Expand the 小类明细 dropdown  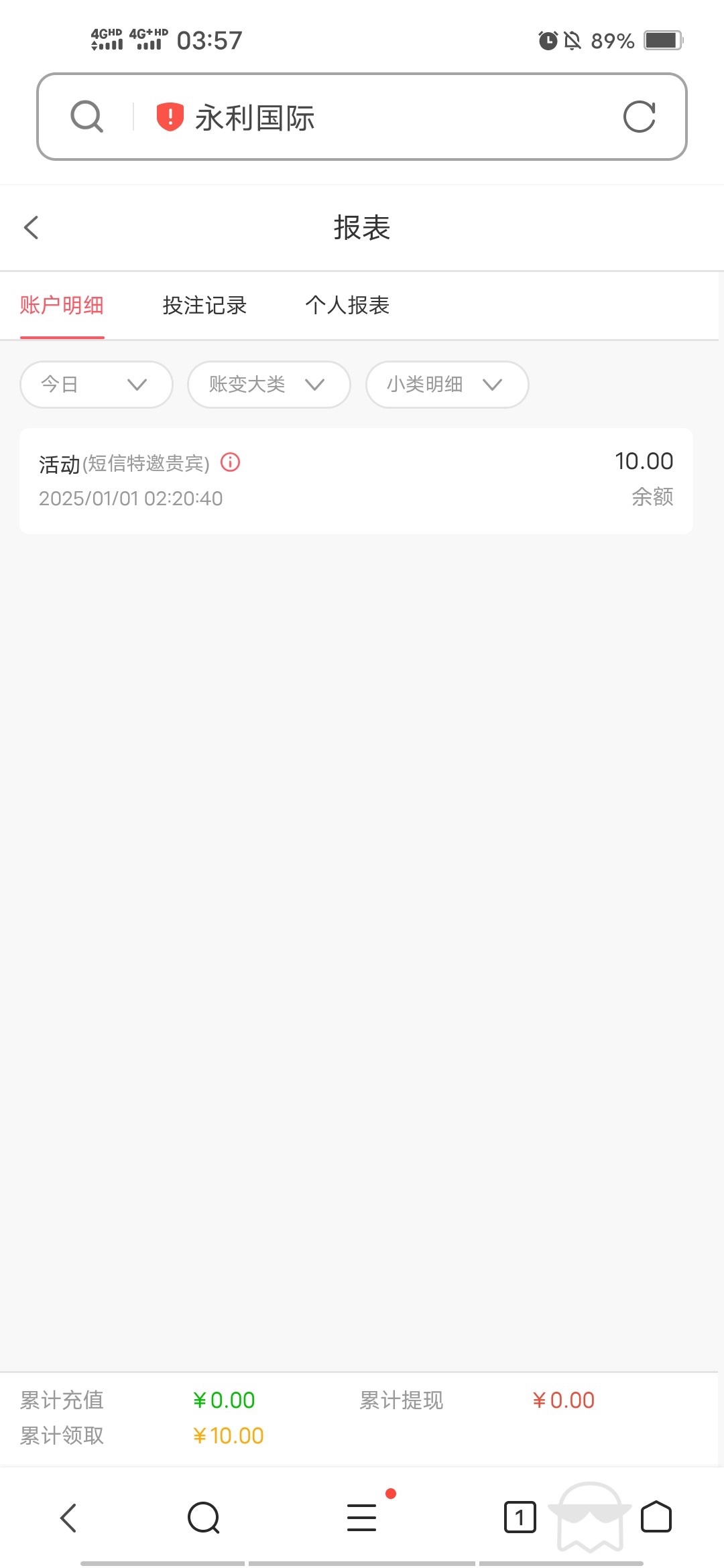[x=446, y=384]
